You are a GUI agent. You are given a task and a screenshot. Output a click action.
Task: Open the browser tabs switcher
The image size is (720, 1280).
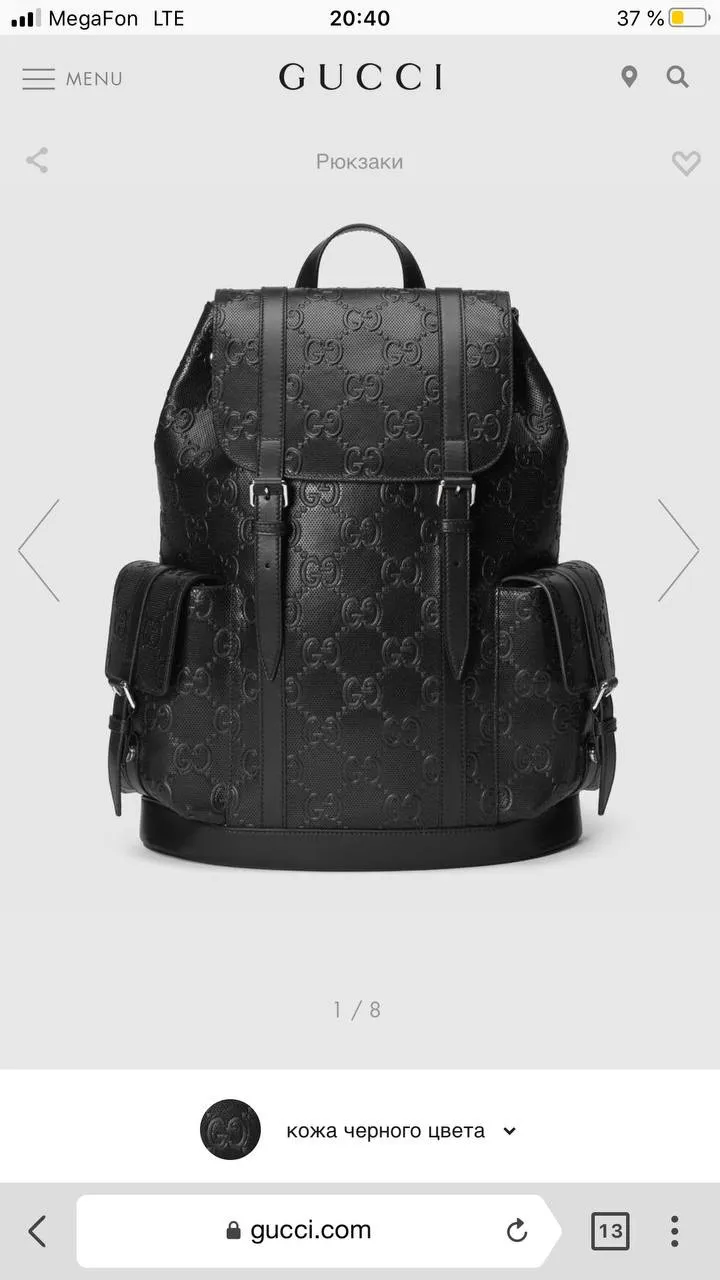pos(610,1231)
